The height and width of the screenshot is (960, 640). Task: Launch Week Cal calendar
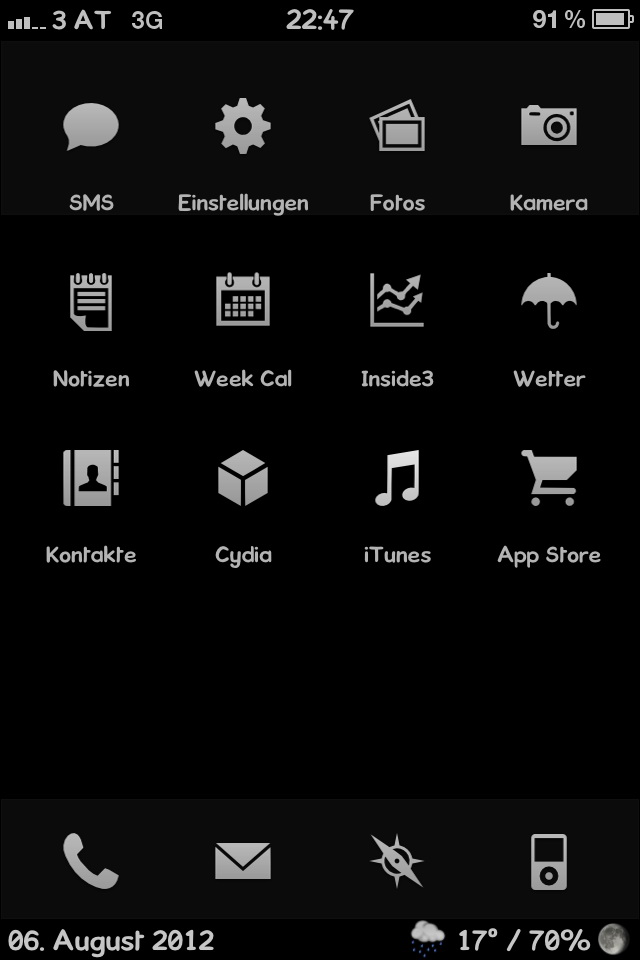pos(243,300)
